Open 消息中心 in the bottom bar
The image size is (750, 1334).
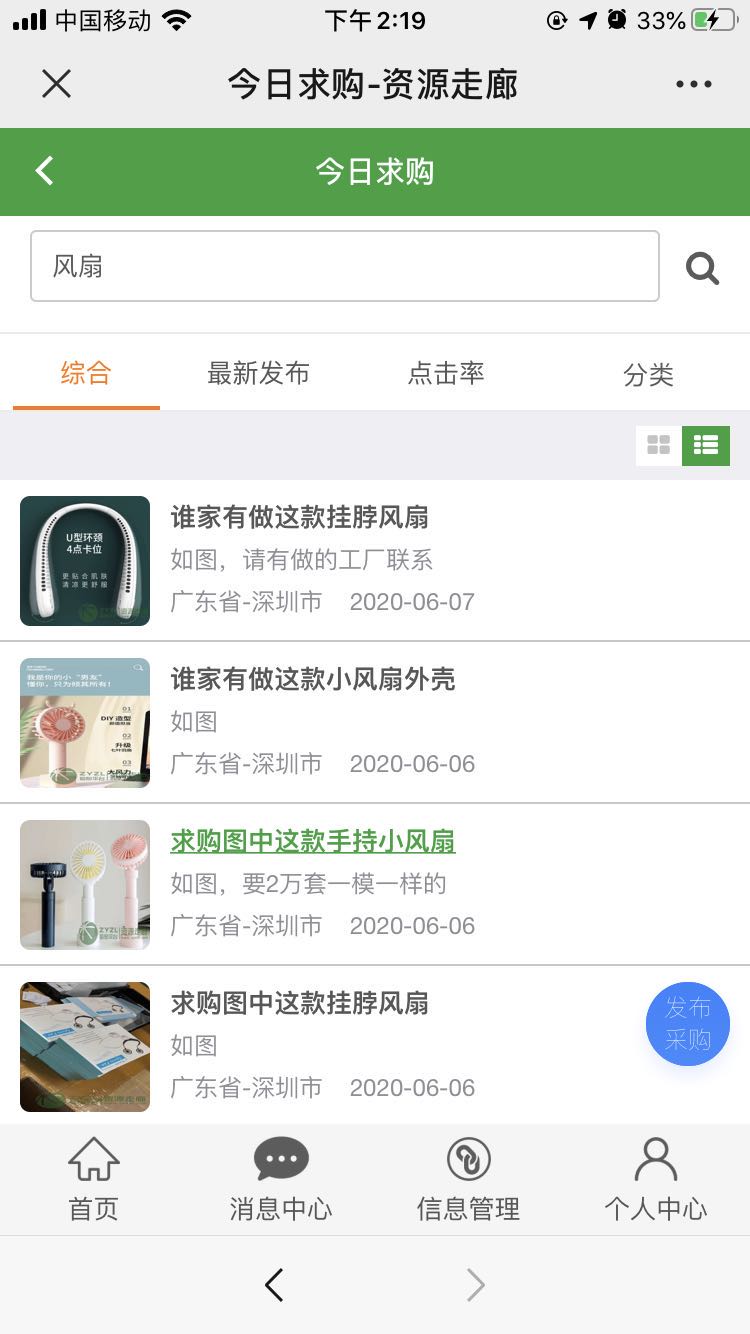click(281, 1180)
